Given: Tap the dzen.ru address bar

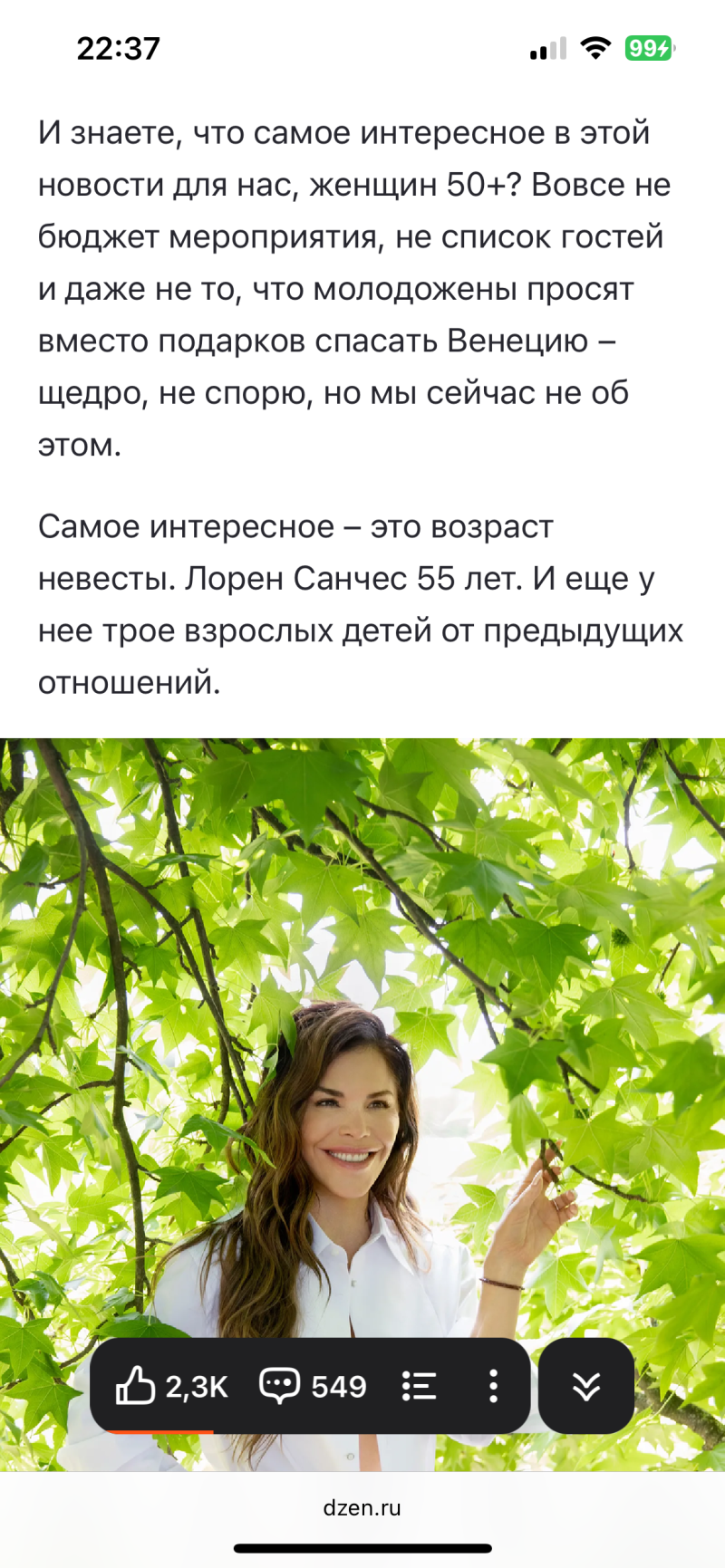Looking at the screenshot, I should pyautogui.click(x=362, y=1507).
